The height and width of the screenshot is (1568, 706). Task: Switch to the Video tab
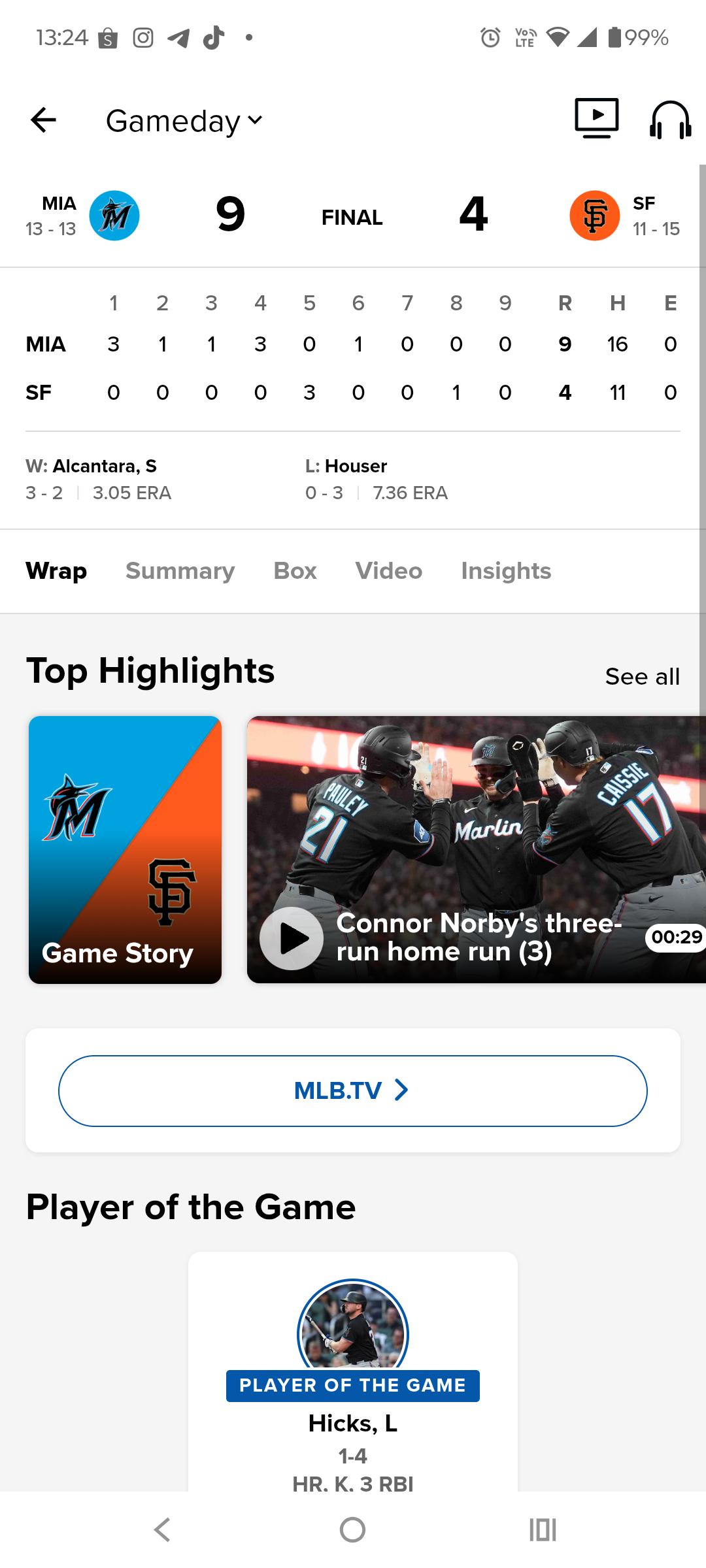(389, 571)
